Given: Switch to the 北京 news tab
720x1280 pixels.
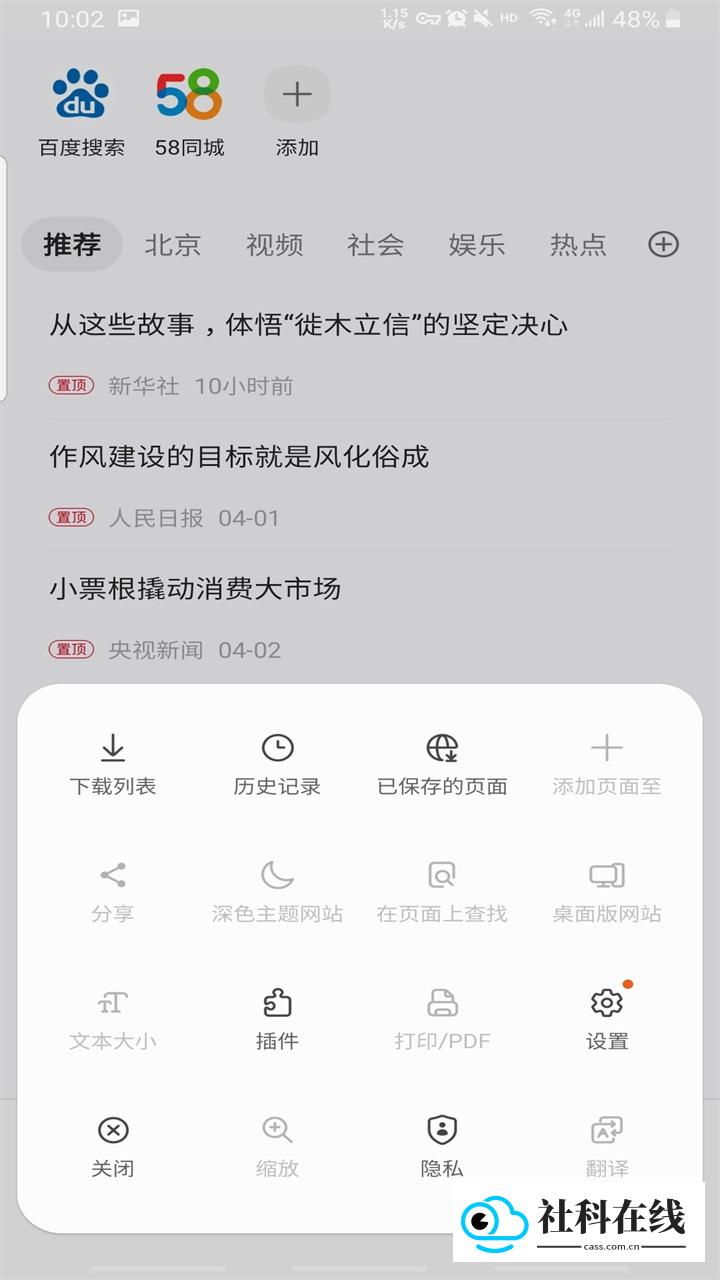Looking at the screenshot, I should point(173,245).
